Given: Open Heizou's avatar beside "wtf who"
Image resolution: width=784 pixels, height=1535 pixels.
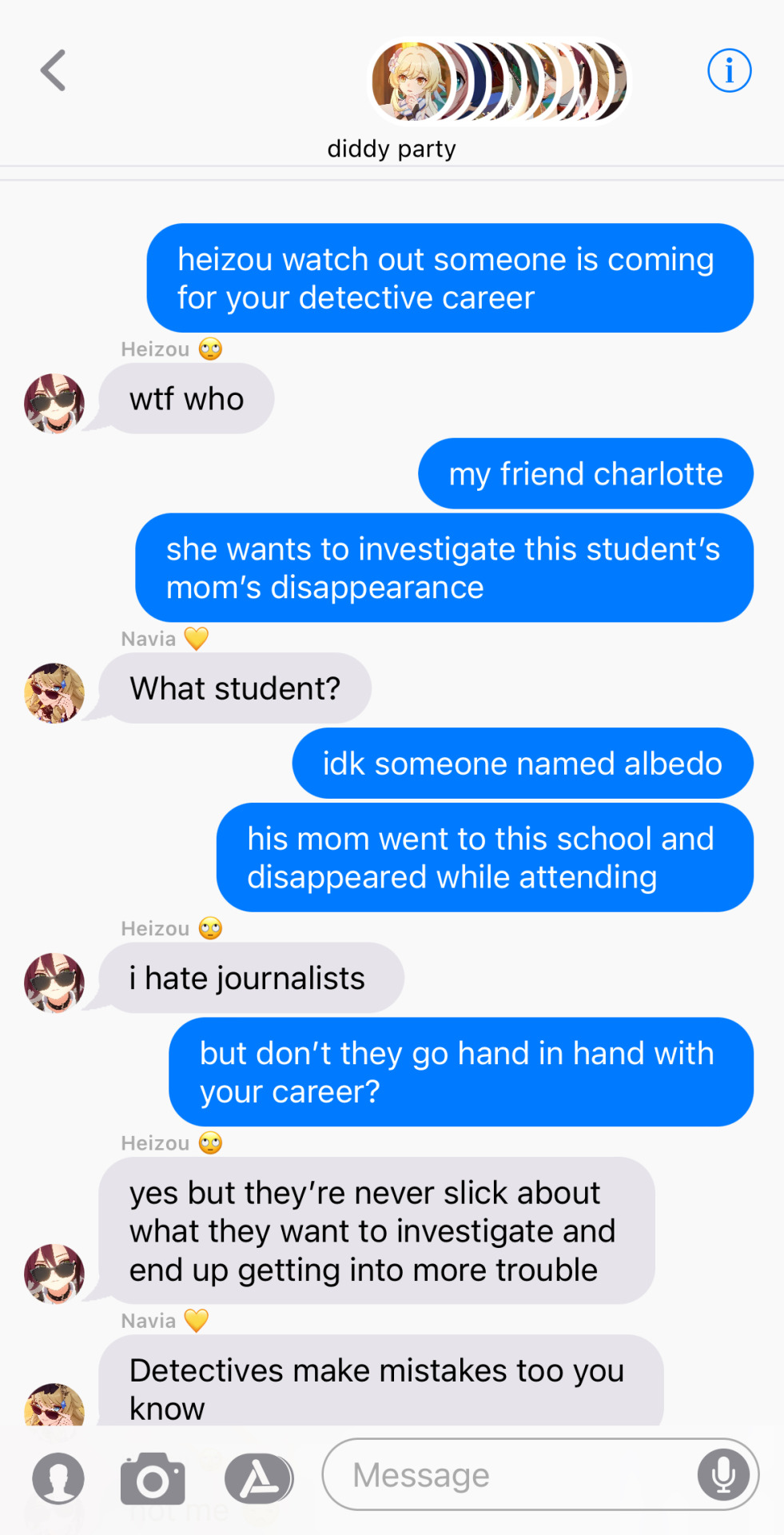Looking at the screenshot, I should pos(54,403).
